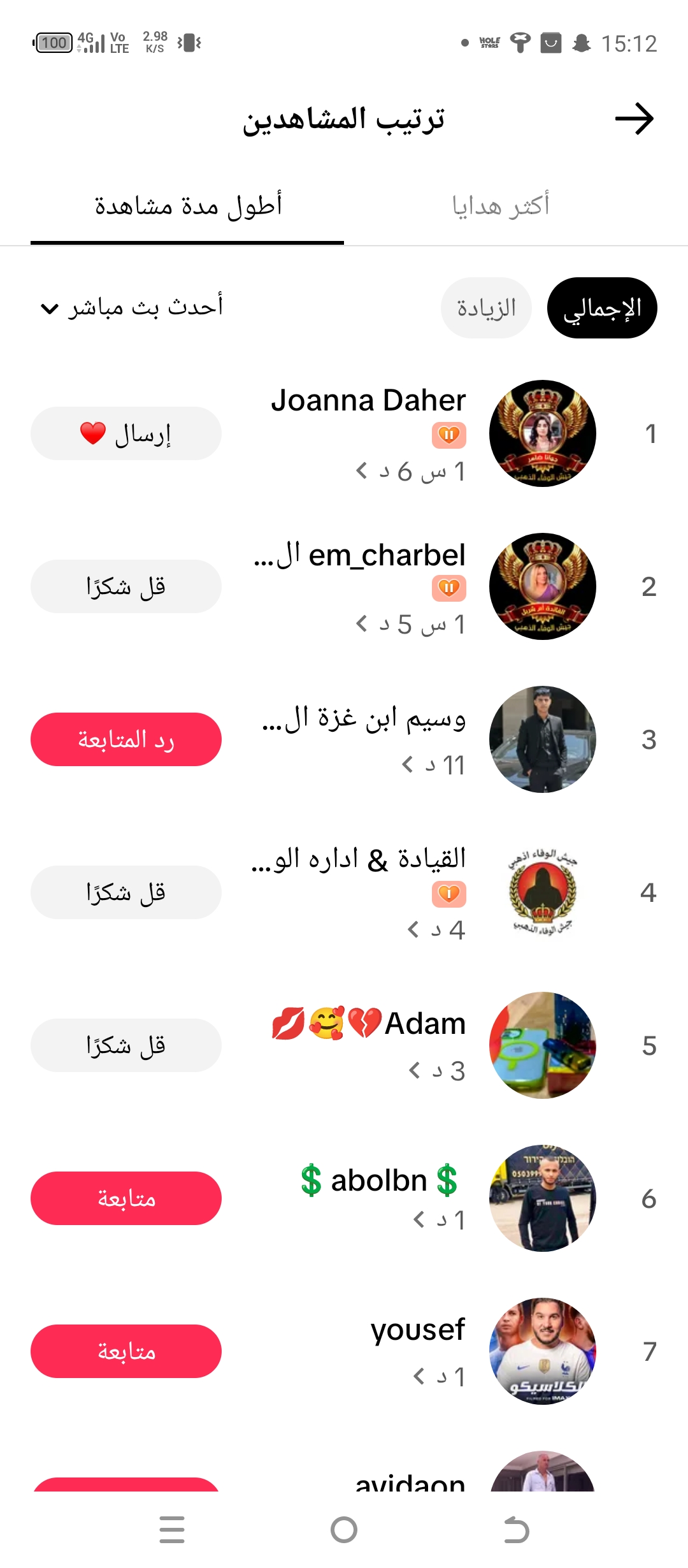This screenshot has width=688, height=1568.
Task: Say thanks to القيادة & اداره
Action: 126,892
